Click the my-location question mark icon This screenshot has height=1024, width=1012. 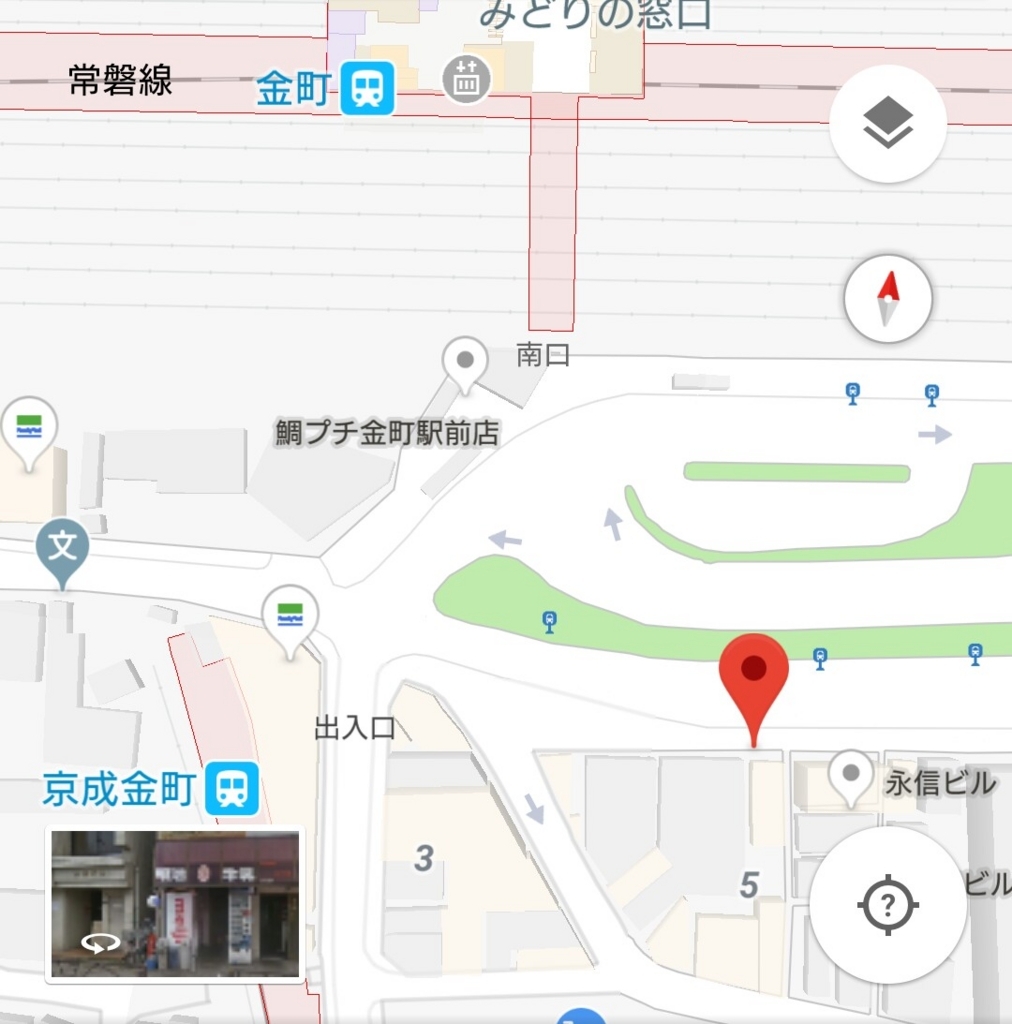tap(887, 905)
